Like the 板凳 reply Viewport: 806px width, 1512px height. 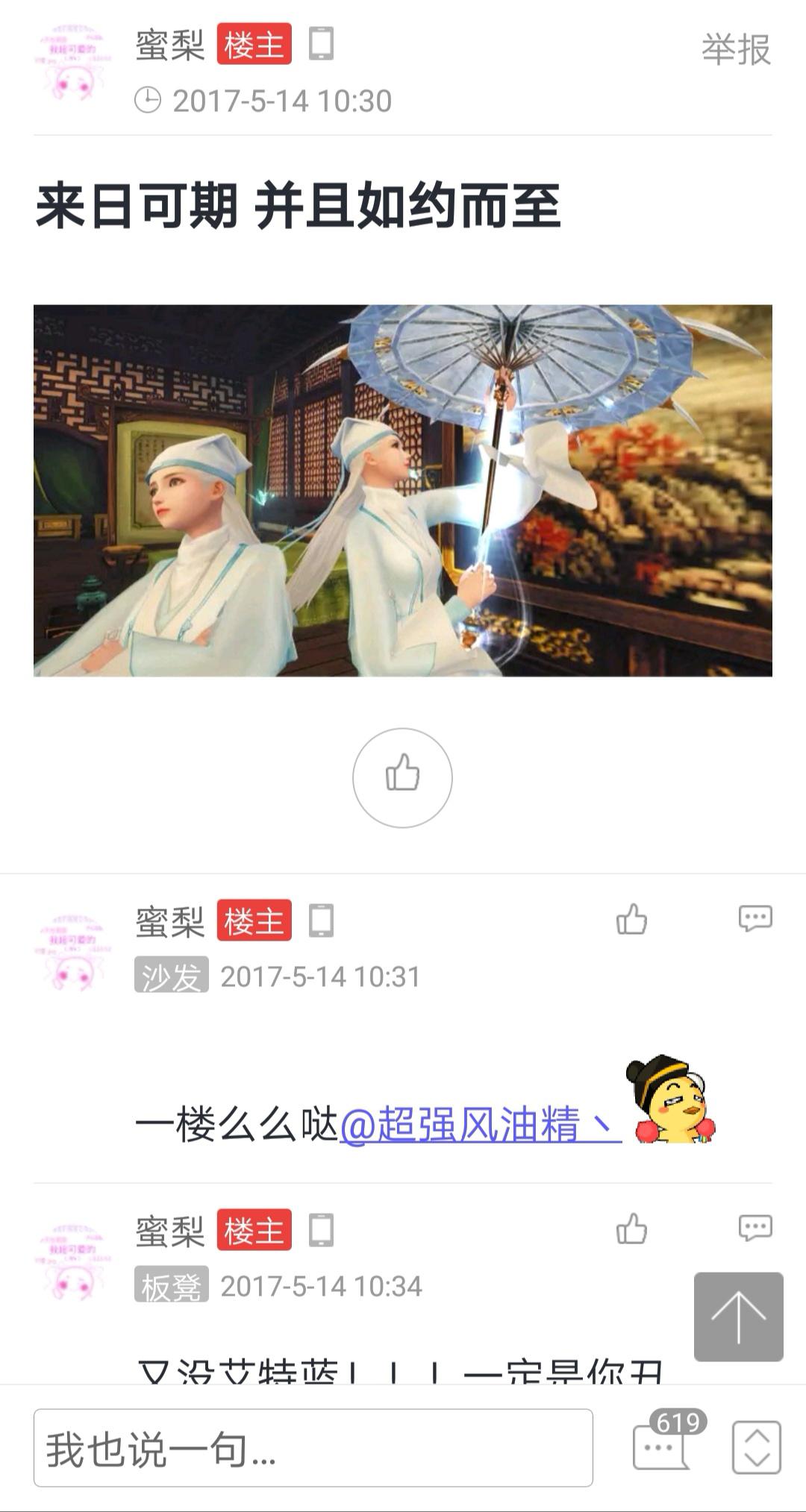631,1229
